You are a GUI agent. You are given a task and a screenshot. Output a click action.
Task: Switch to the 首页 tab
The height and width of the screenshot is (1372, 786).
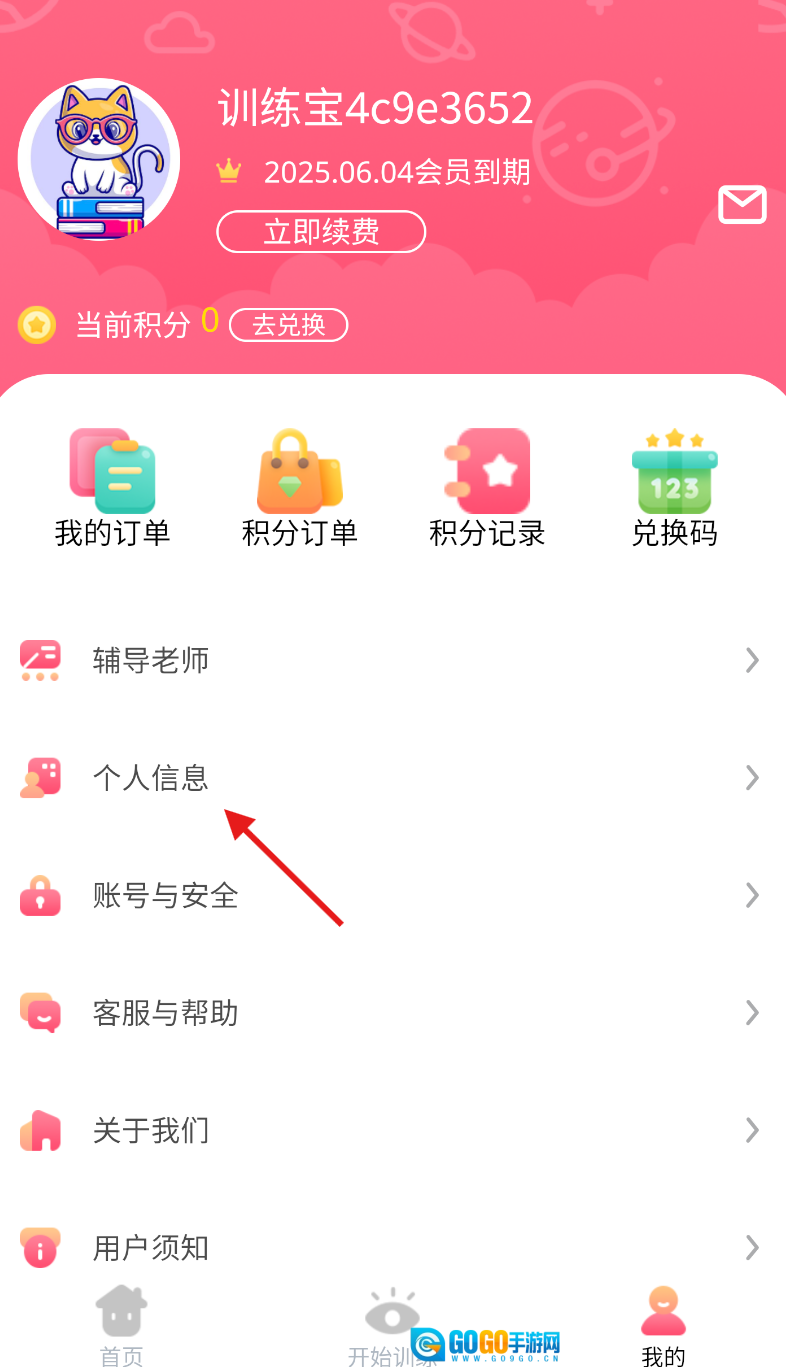point(121,1325)
